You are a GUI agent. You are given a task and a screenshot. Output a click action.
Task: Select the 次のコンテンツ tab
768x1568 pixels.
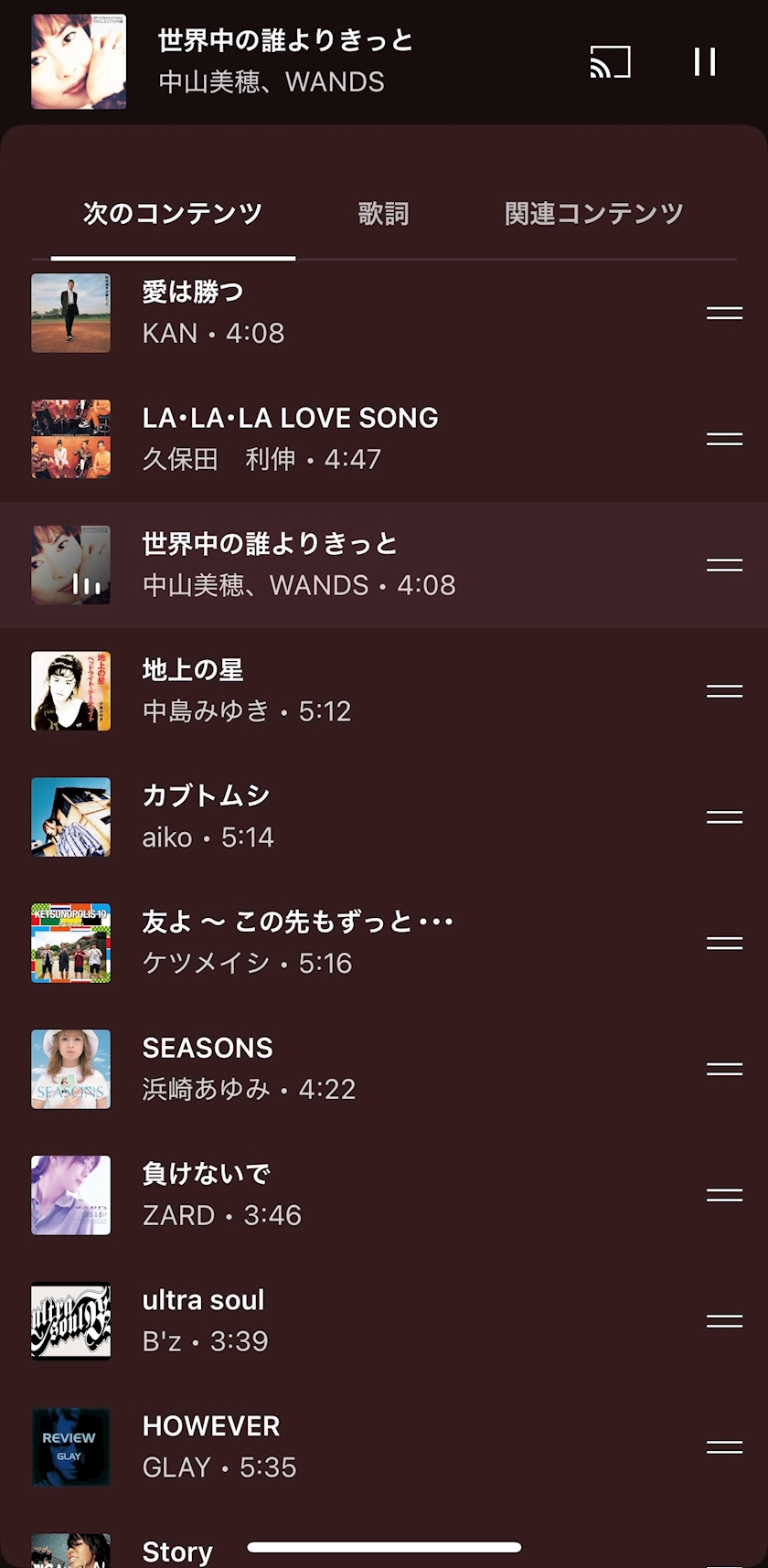click(x=173, y=214)
